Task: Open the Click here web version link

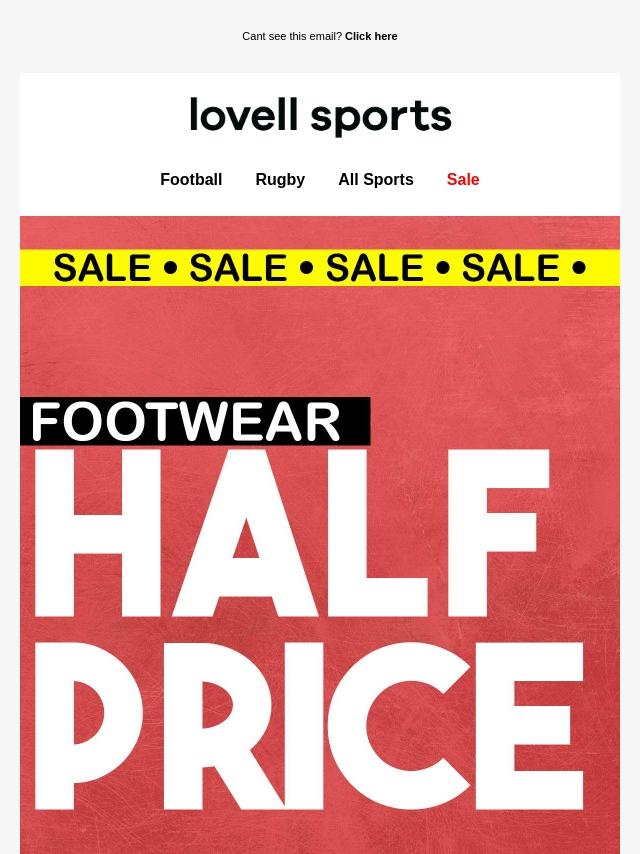Action: (x=371, y=36)
